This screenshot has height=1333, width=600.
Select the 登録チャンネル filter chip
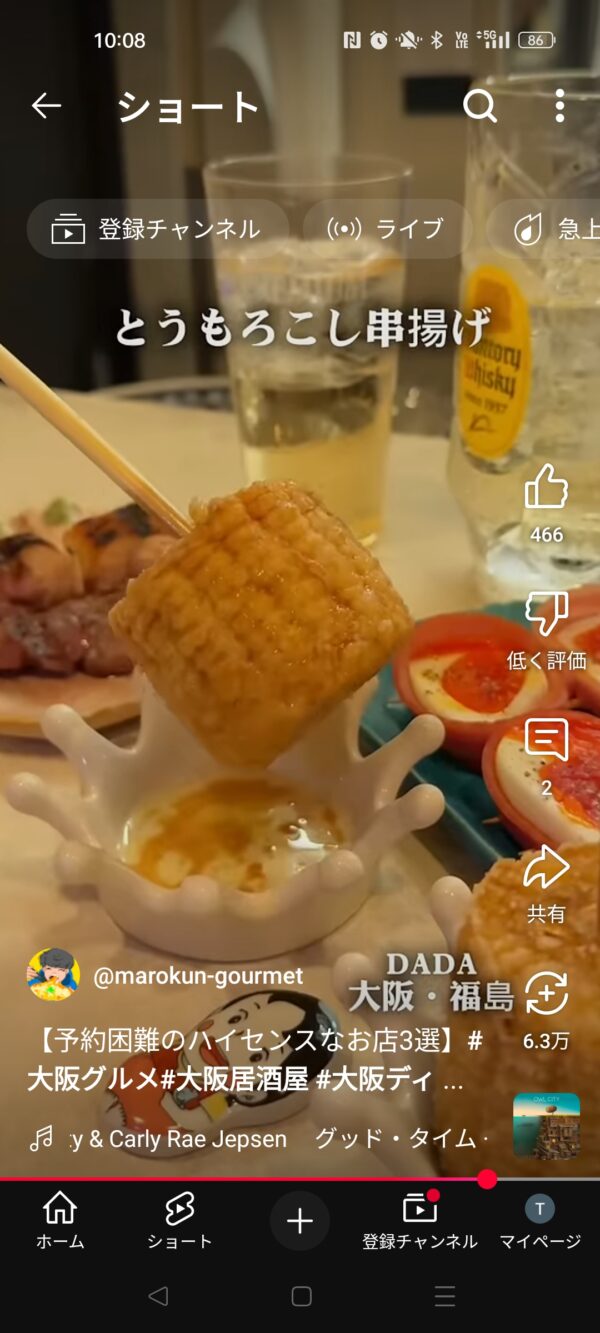point(157,229)
